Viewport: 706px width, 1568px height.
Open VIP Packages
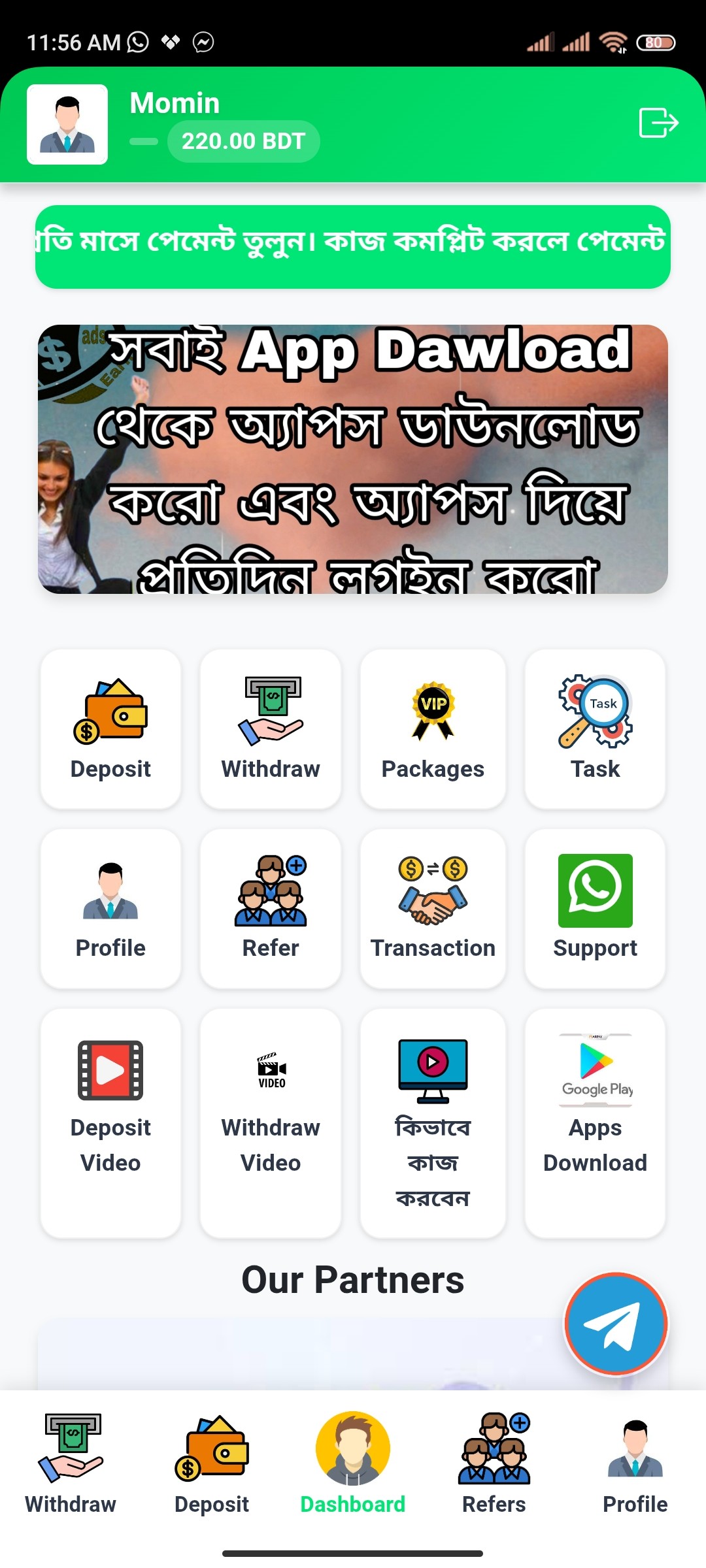pyautogui.click(x=433, y=728)
